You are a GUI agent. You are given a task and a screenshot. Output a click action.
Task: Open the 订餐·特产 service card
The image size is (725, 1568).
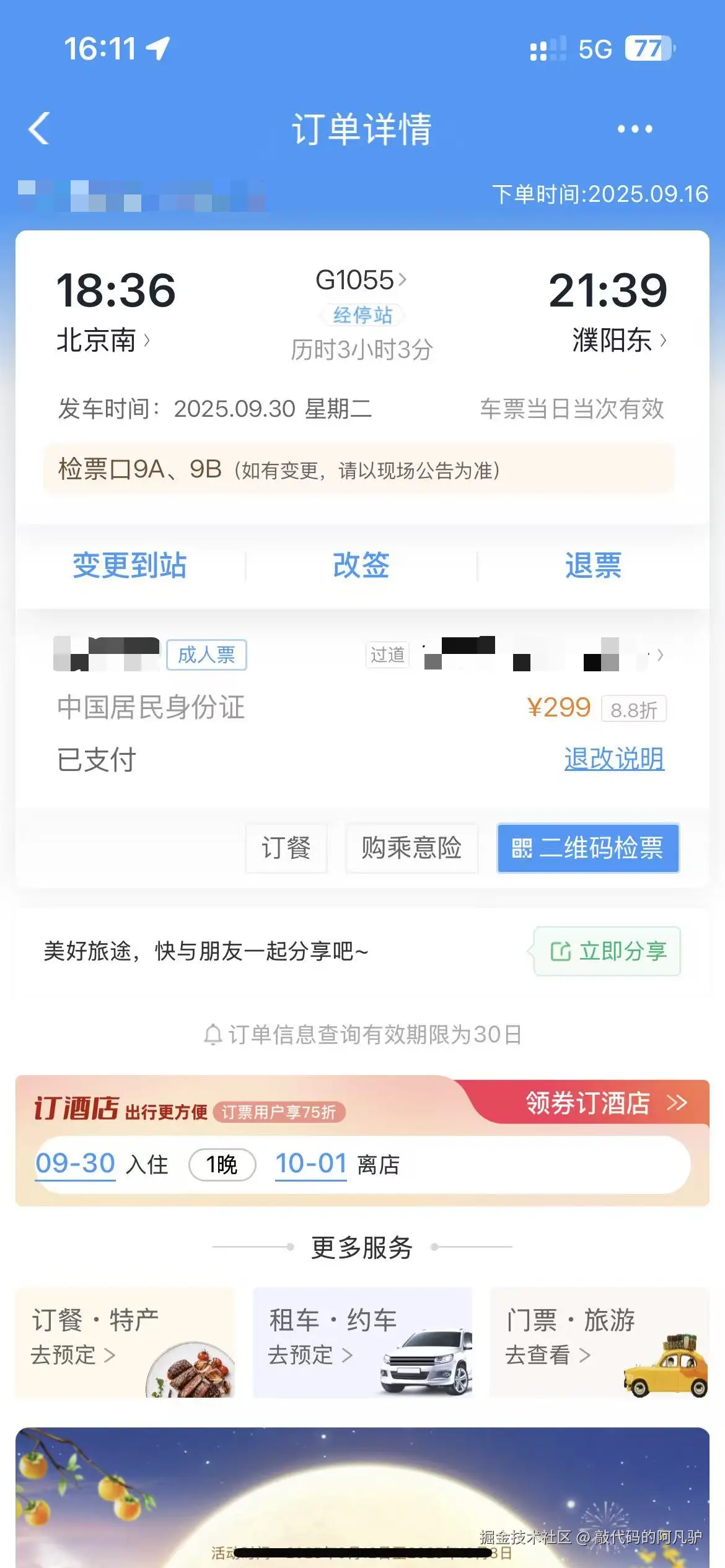pyautogui.click(x=125, y=1341)
